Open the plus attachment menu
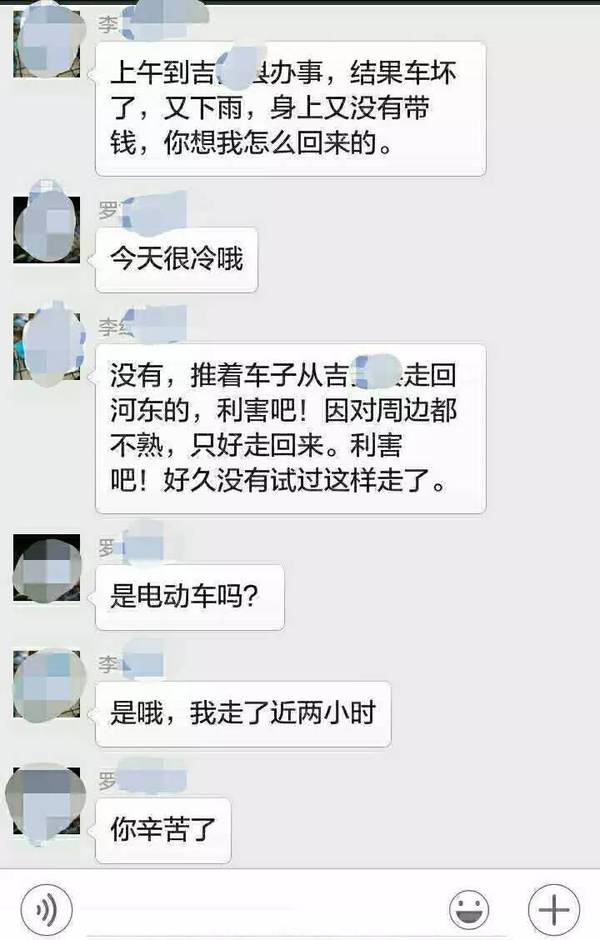This screenshot has height=940, width=600. [553, 910]
